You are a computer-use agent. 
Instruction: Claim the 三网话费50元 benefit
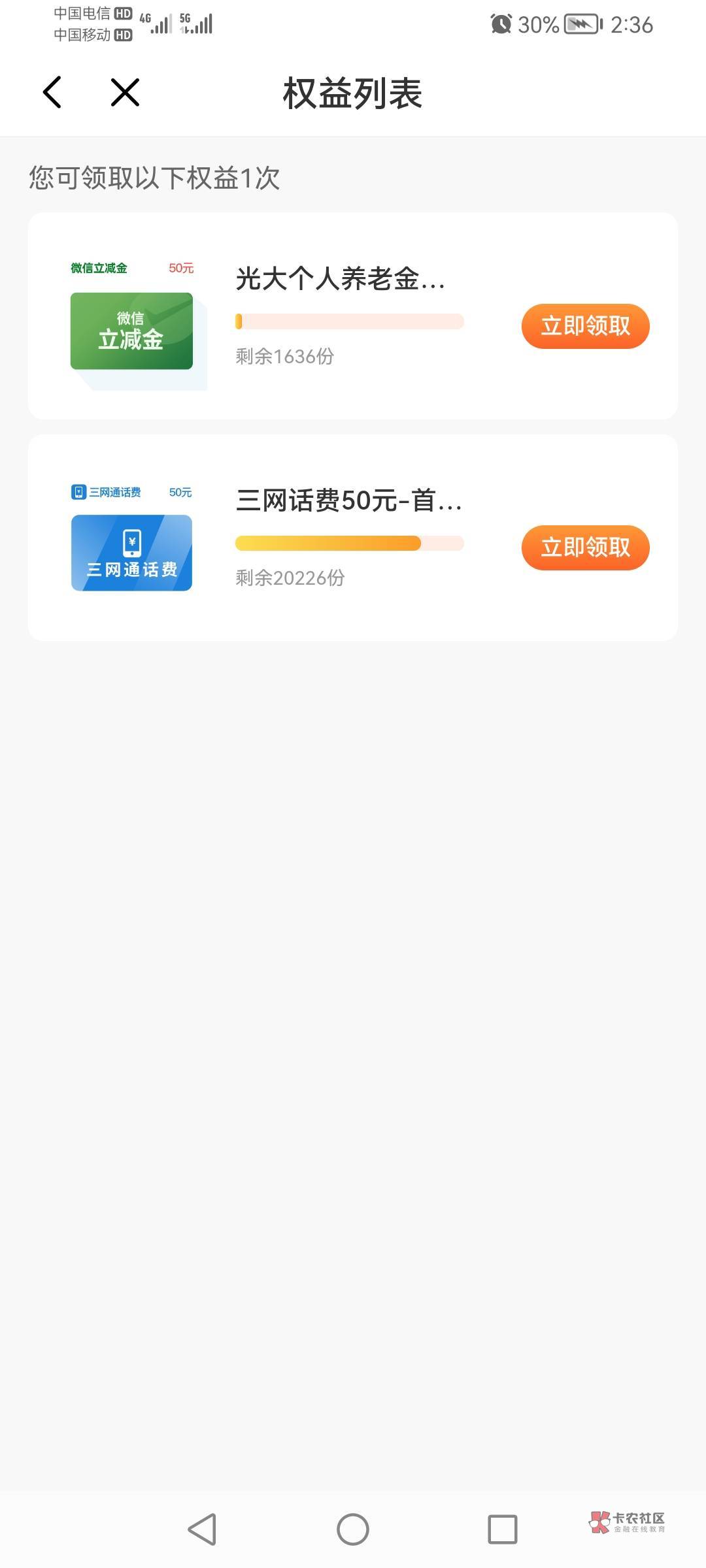(x=585, y=547)
